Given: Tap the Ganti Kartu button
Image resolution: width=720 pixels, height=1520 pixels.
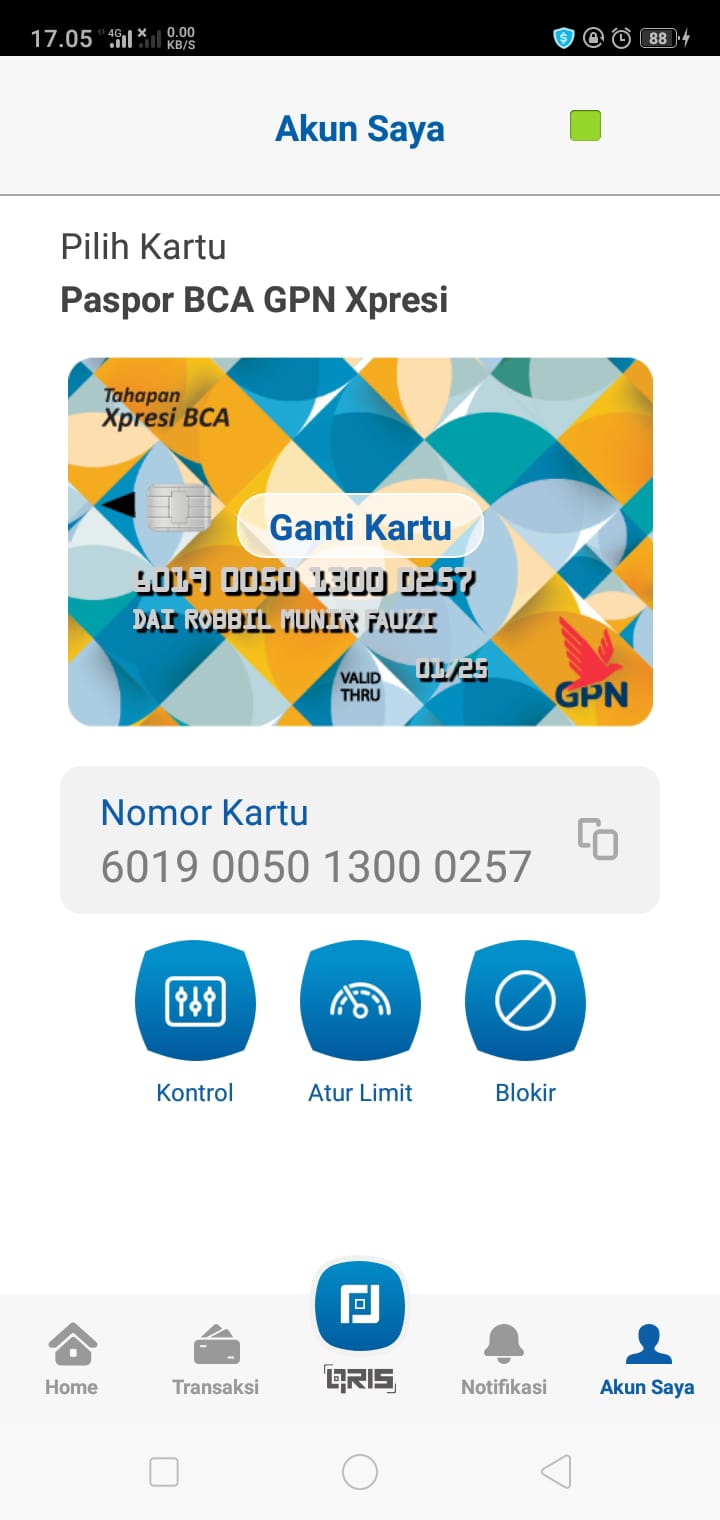Looking at the screenshot, I should [x=360, y=526].
